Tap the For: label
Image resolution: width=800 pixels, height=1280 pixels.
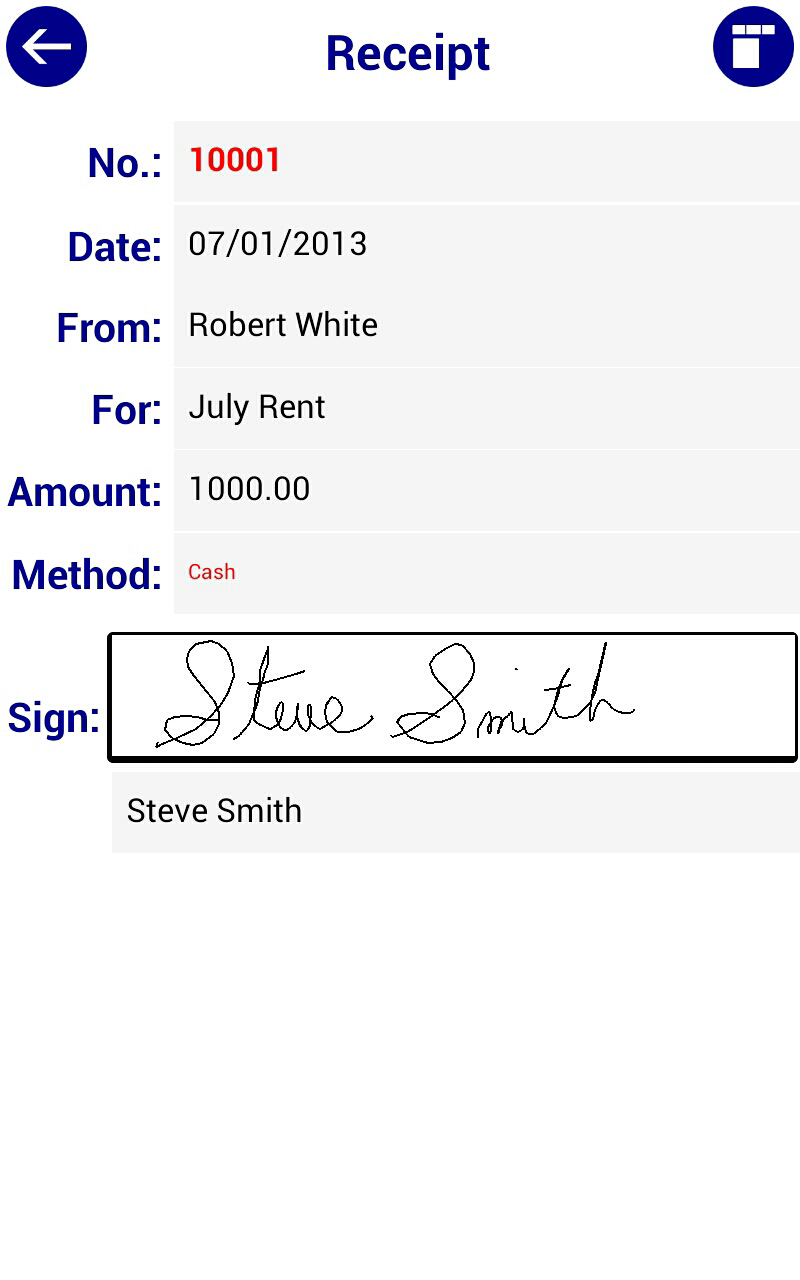click(125, 409)
